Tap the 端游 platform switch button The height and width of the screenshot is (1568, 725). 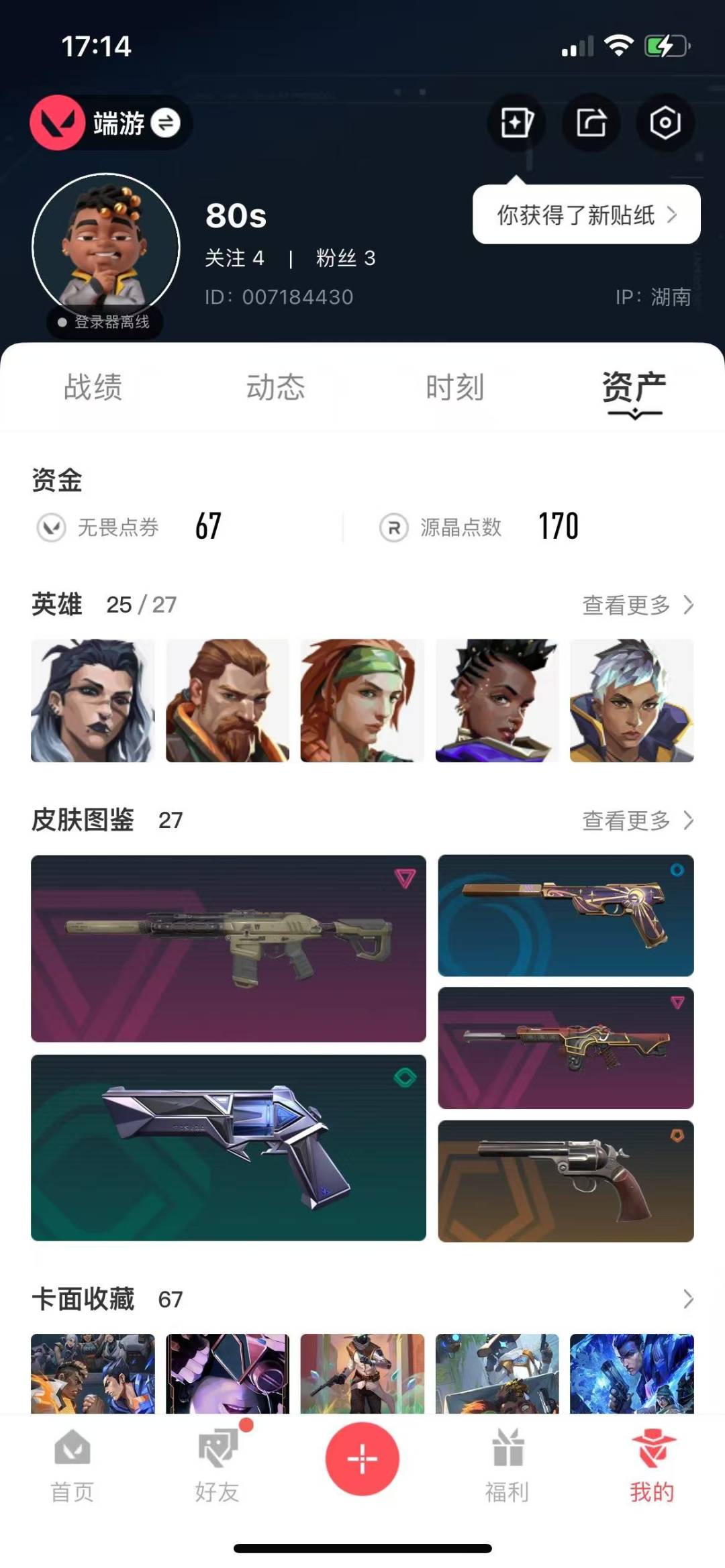click(x=111, y=123)
